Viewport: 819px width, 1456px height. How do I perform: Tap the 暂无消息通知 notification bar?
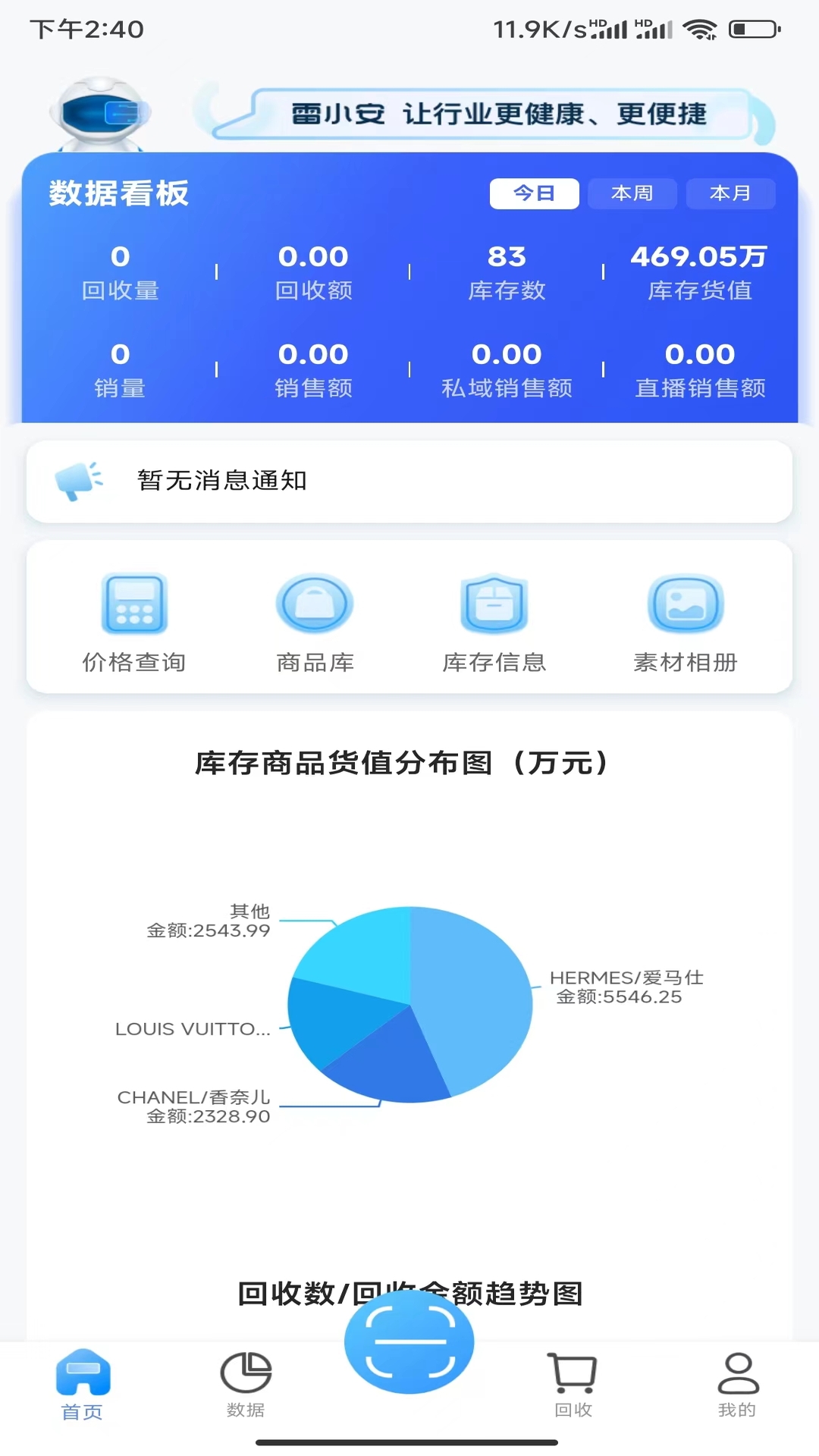pos(409,480)
